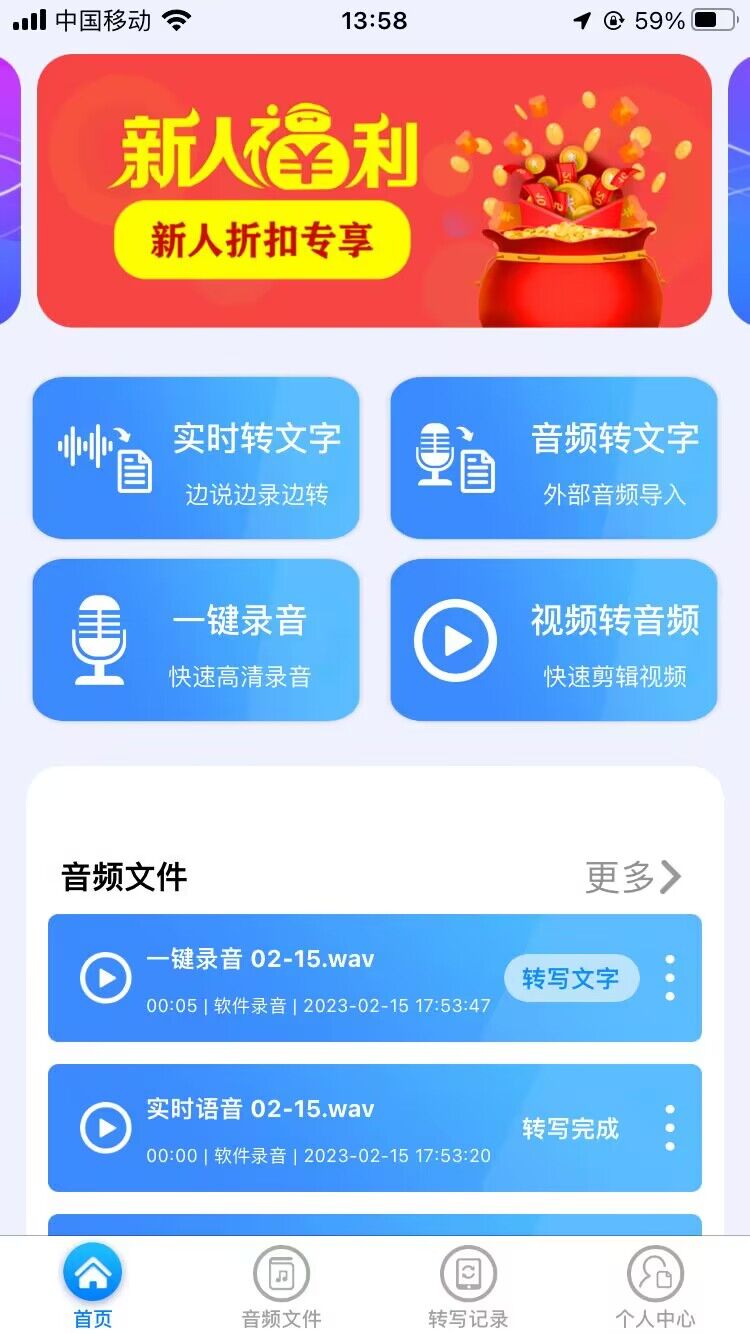Viewport: 750px width, 1334px height.
Task: Tap 更多 to see more audio files
Action: coord(632,877)
